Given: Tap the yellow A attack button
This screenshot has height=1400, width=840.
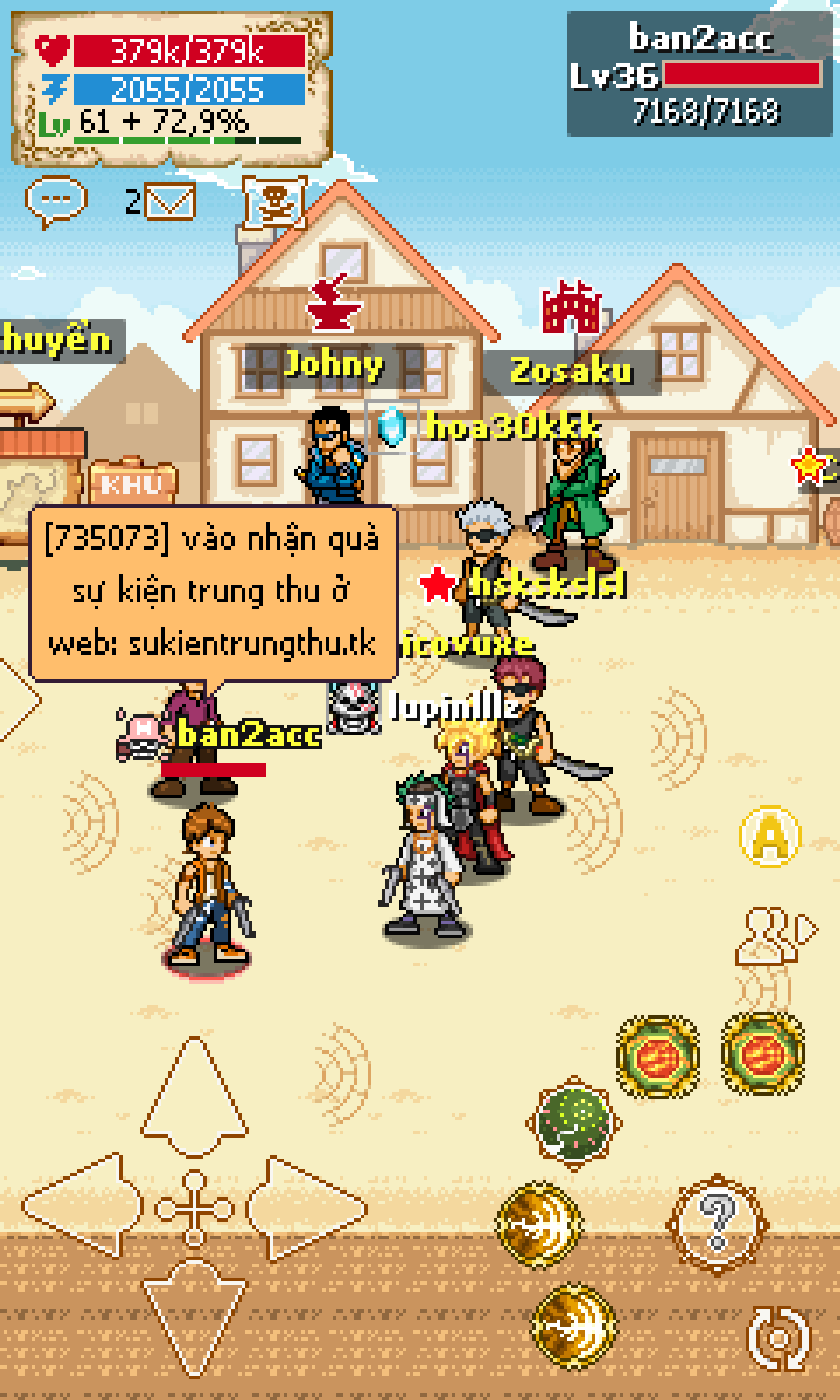Looking at the screenshot, I should click(x=769, y=837).
